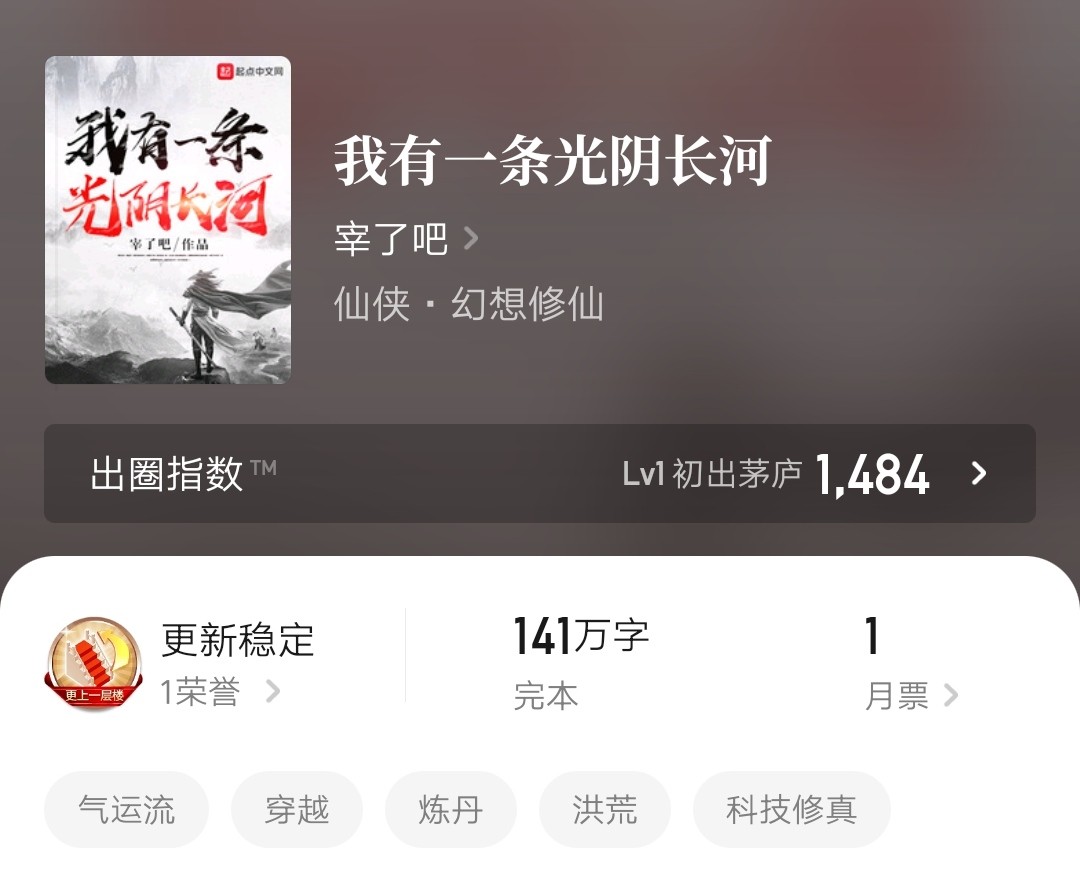Select the 穿越 tag
Image resolution: width=1080 pixels, height=879 pixels.
(297, 809)
